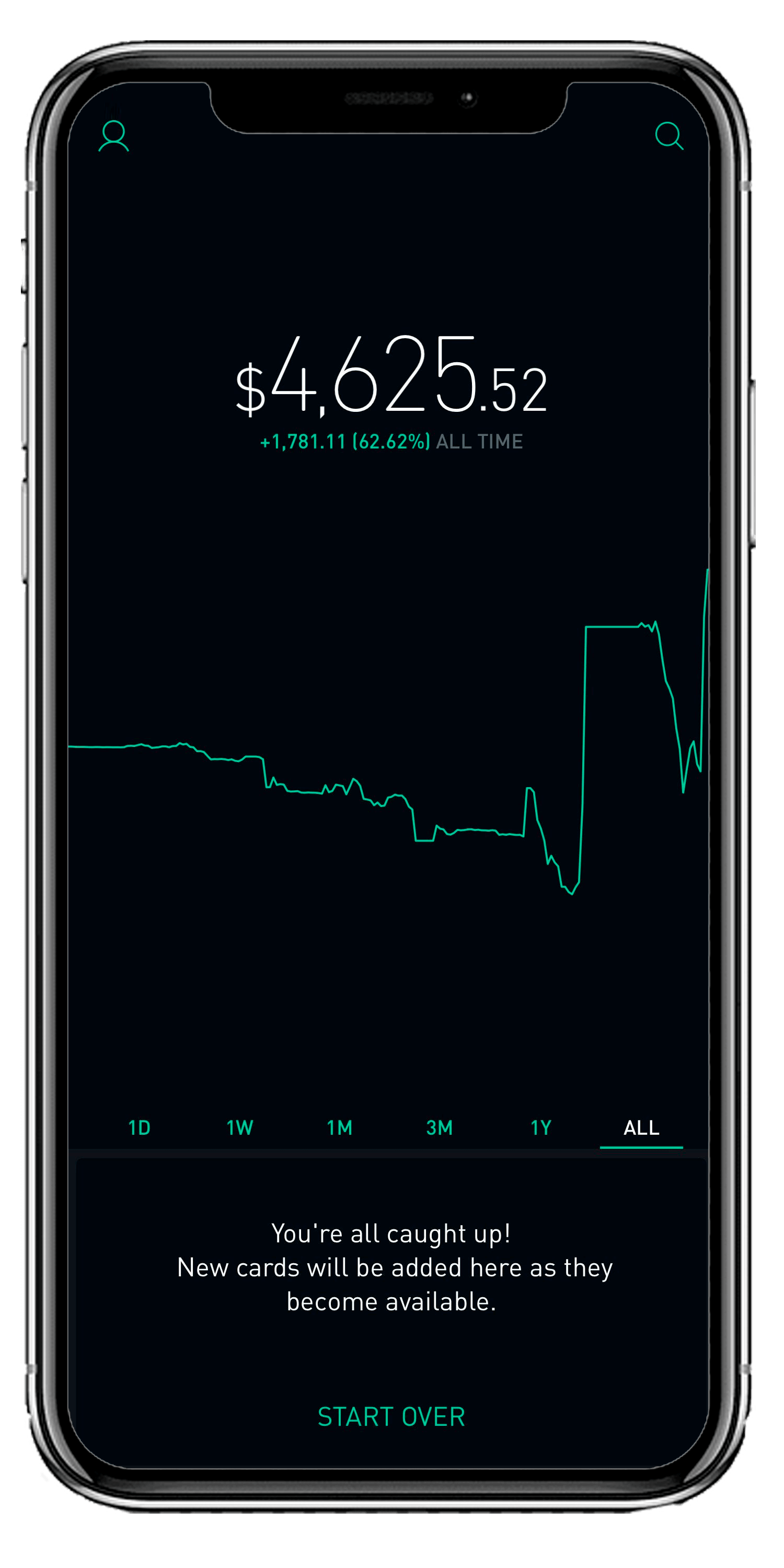The image size is (784, 1568).
Task: Open the stock search icon
Action: 670,137
